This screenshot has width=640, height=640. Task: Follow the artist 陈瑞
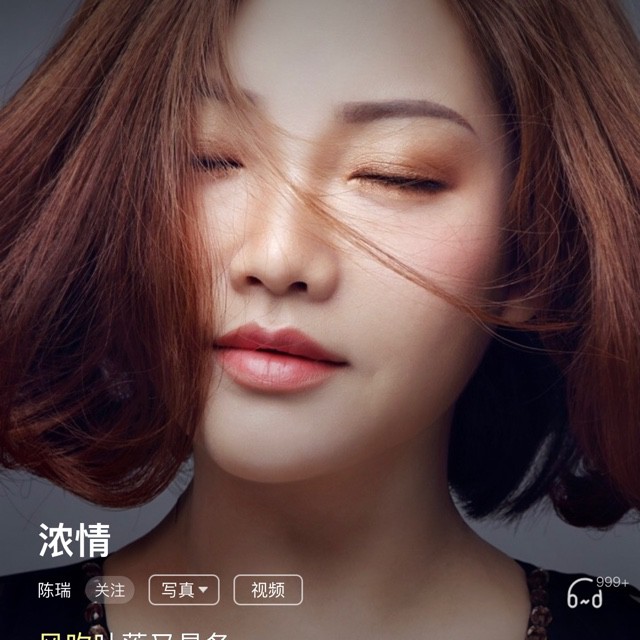pyautogui.click(x=109, y=590)
